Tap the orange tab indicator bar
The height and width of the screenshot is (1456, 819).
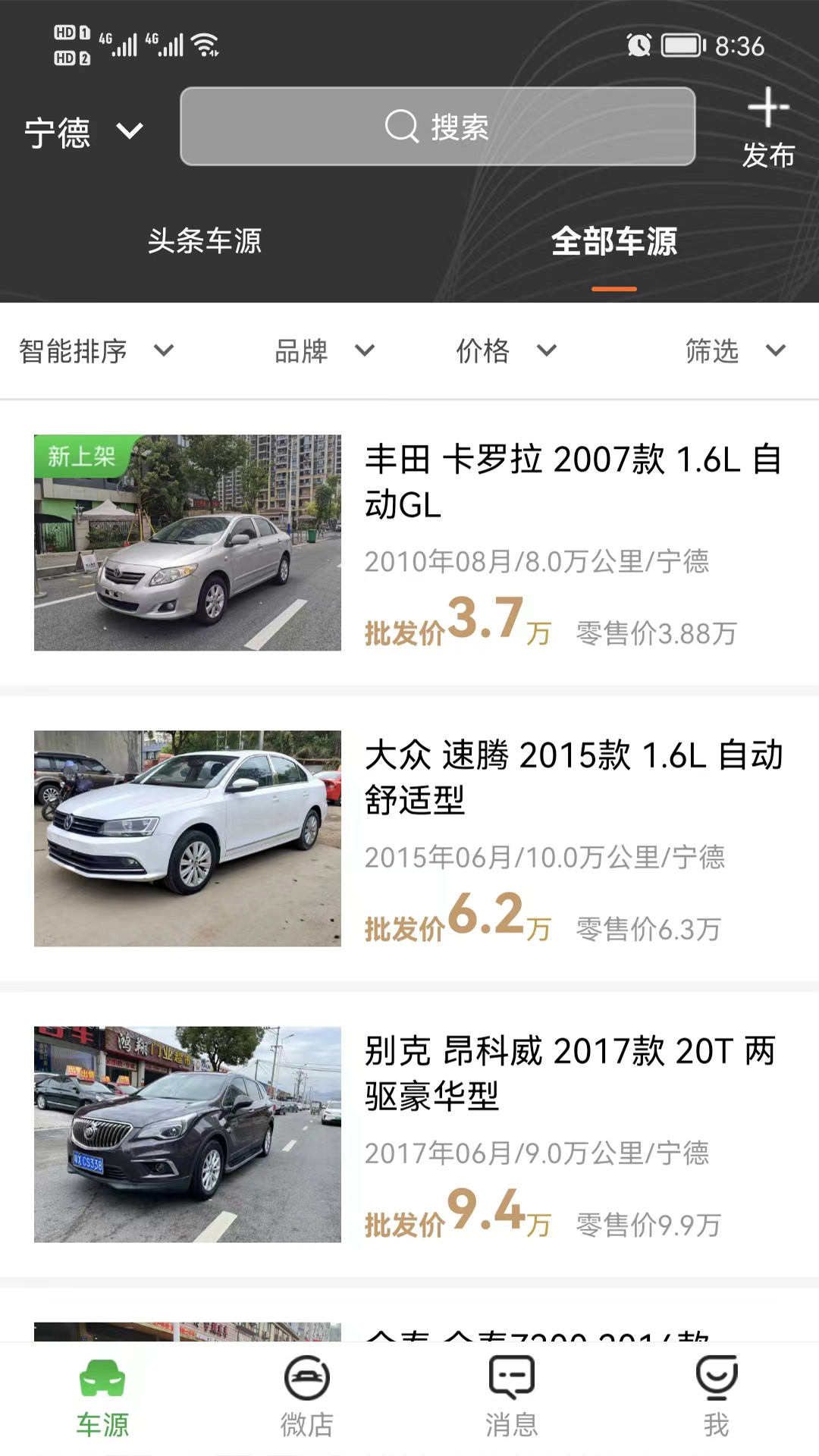tap(613, 288)
